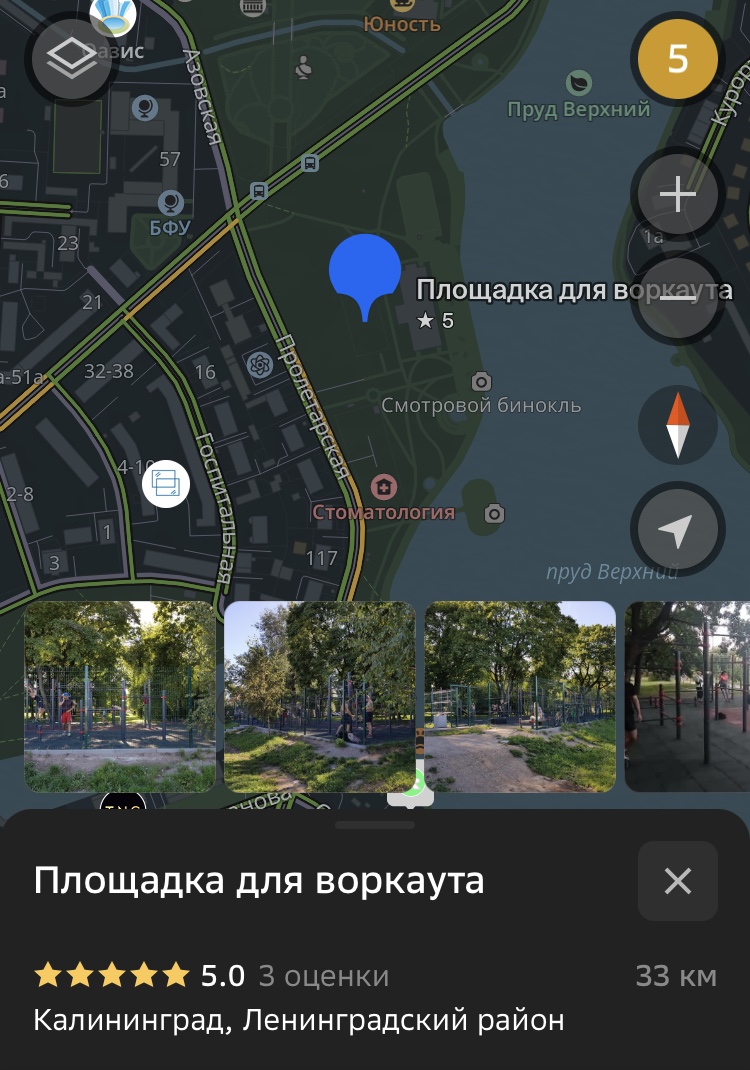The image size is (750, 1070).
Task: Open third workout area photo
Action: (x=520, y=696)
